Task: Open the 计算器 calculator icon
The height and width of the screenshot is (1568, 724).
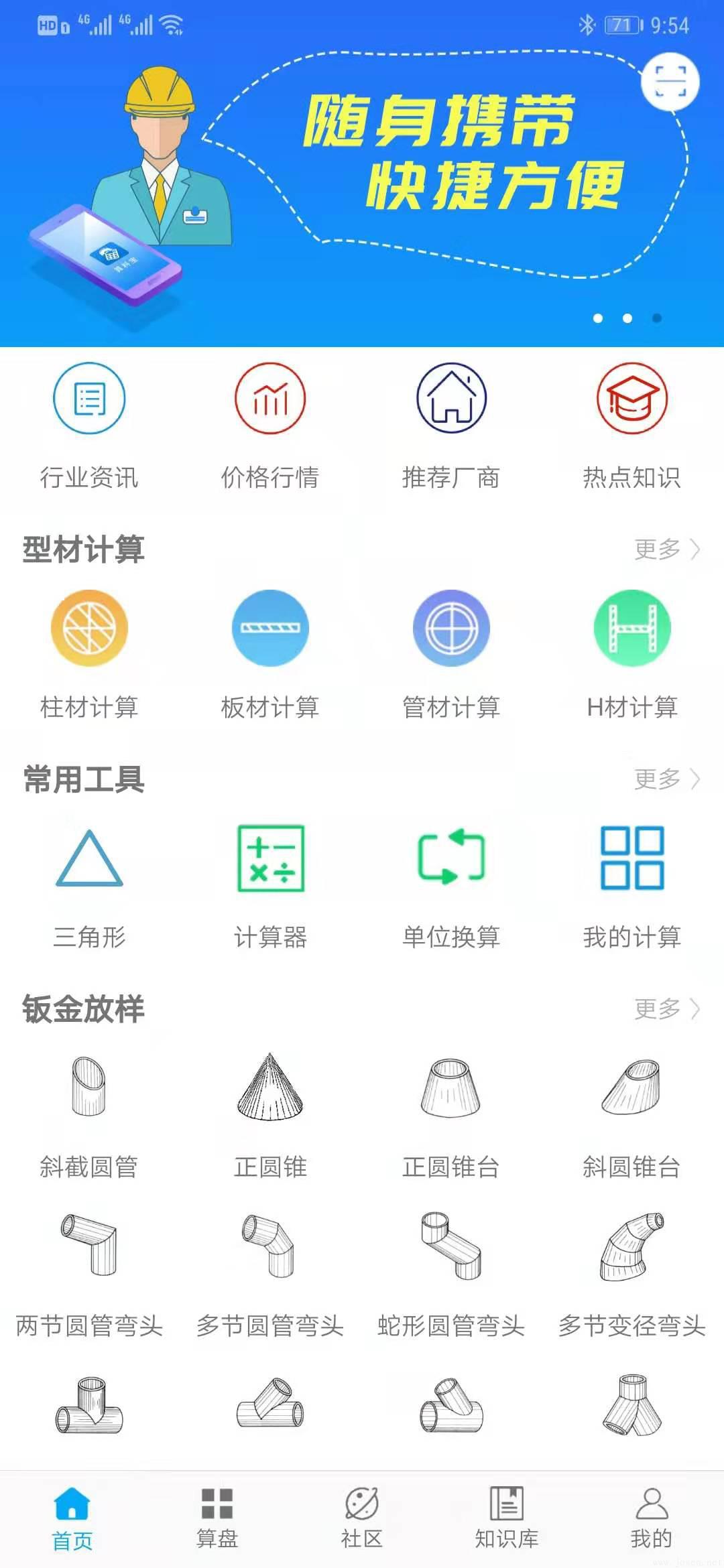Action: [x=271, y=861]
